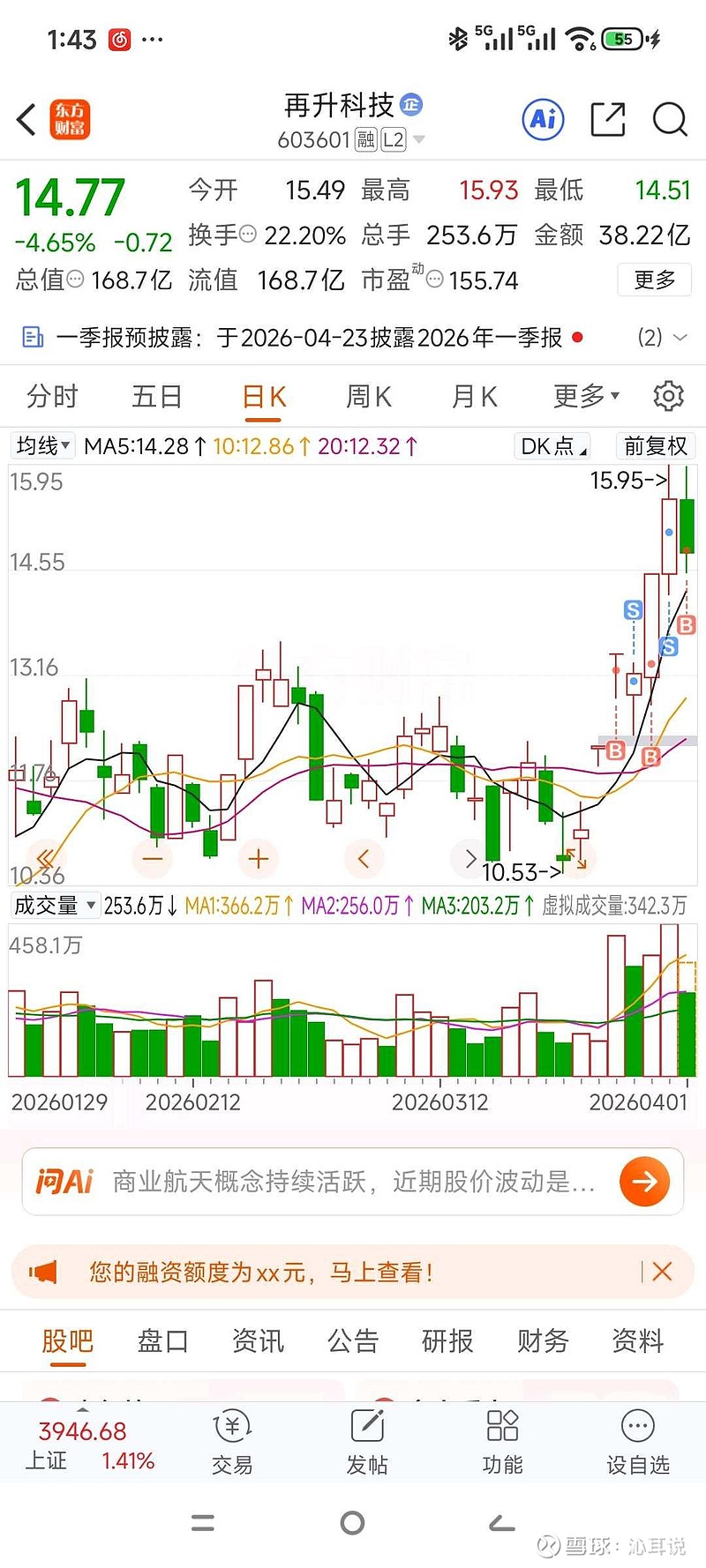Open 交易 in the bottom bar

232,1444
